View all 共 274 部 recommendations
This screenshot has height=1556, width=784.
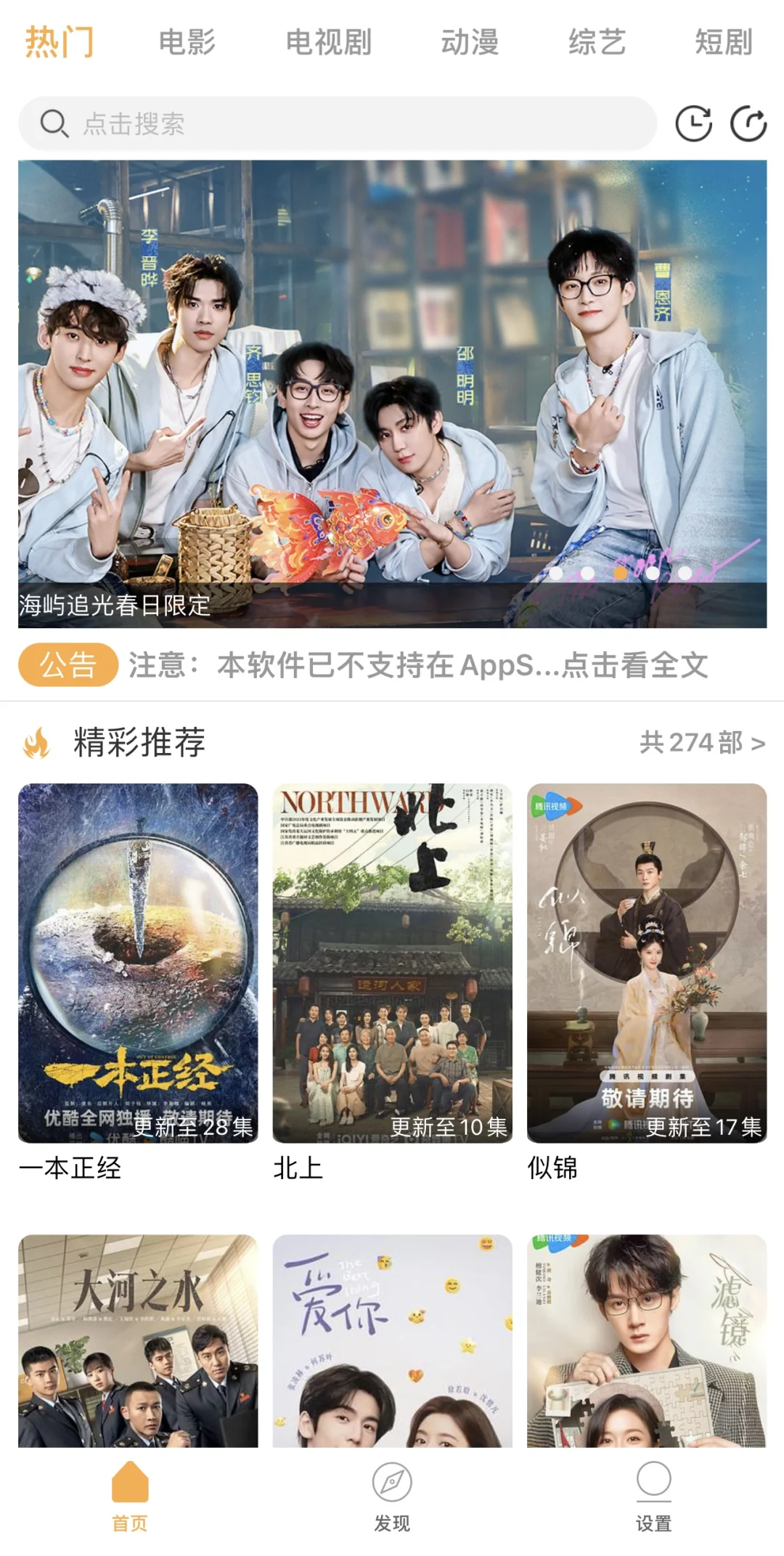pyautogui.click(x=702, y=743)
